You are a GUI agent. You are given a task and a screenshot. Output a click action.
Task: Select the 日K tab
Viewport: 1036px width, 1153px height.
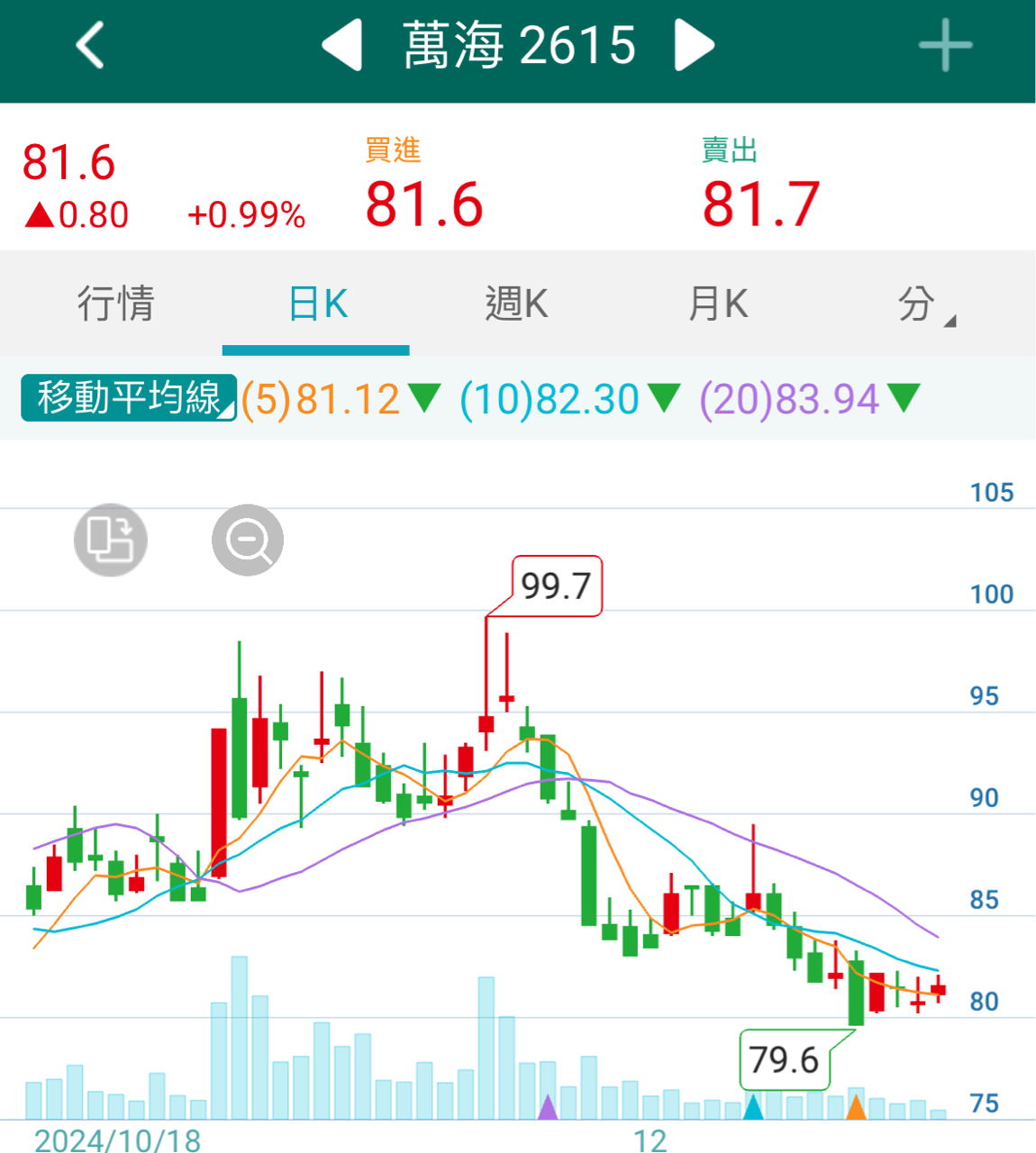click(x=317, y=304)
